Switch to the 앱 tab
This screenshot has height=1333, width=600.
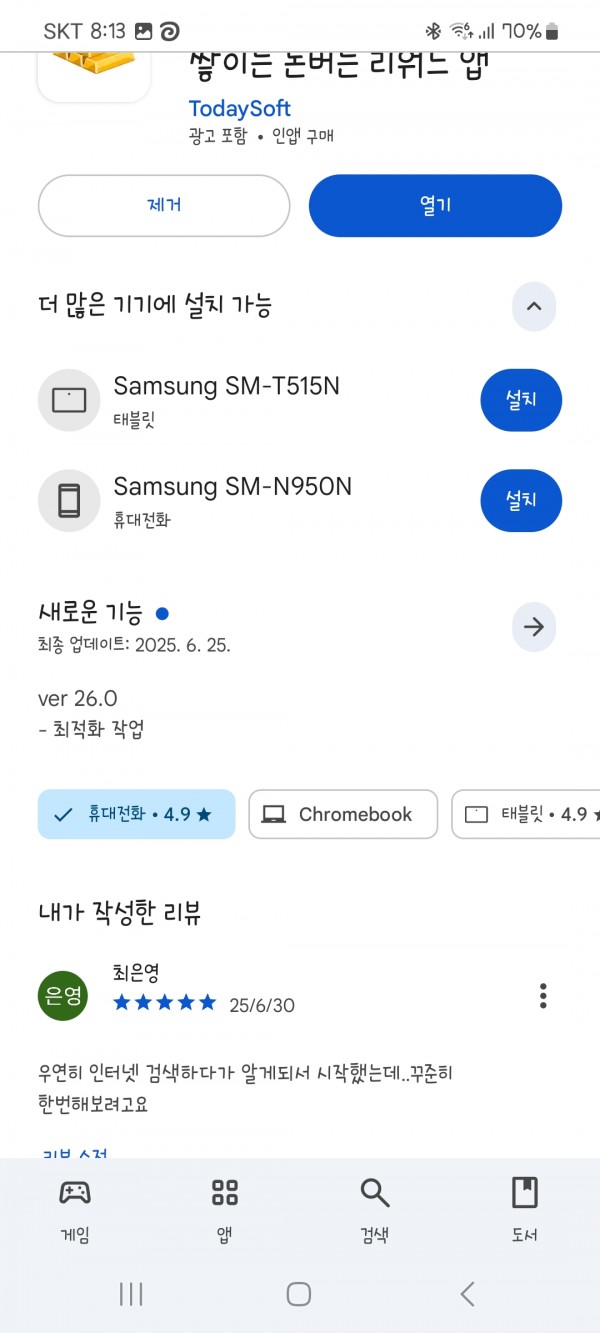(225, 1209)
